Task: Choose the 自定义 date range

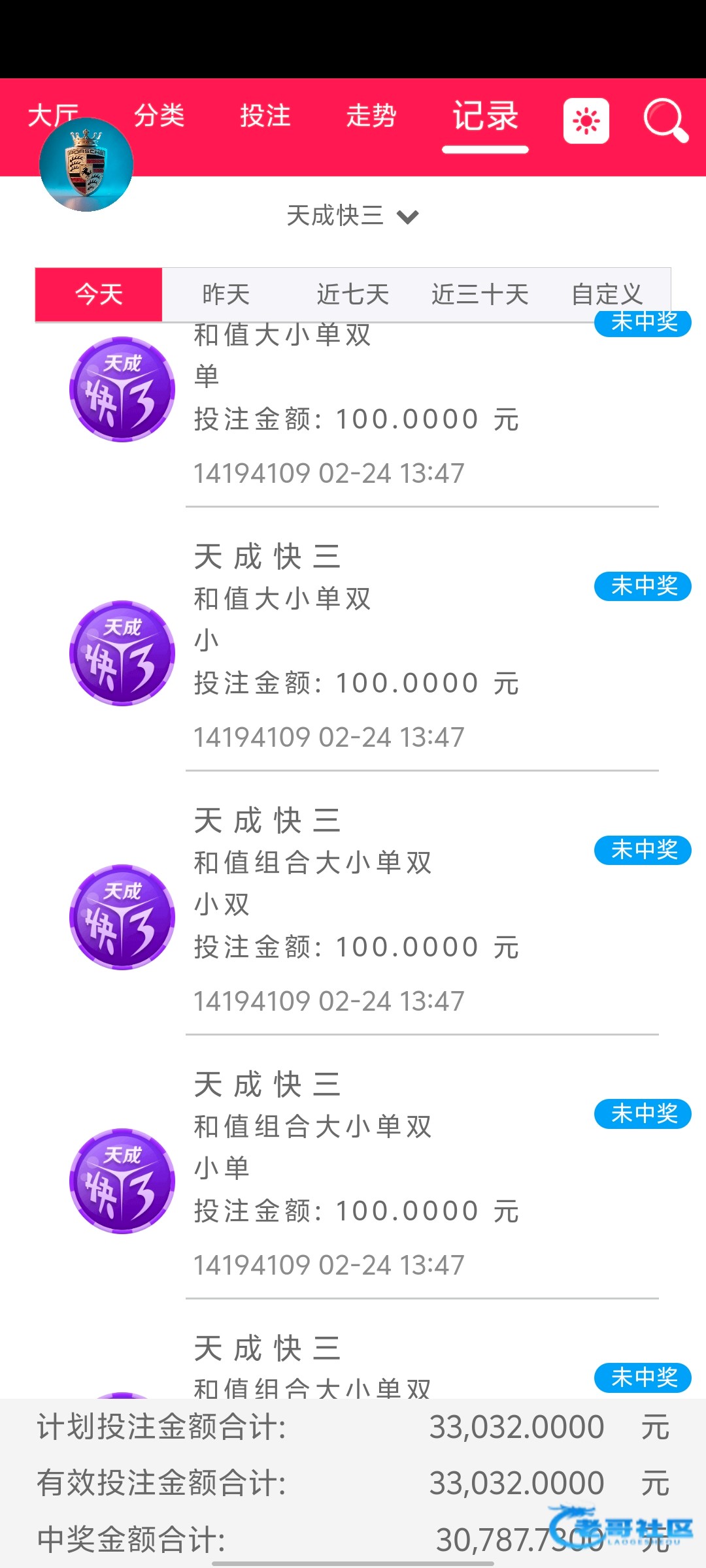Action: point(607,295)
